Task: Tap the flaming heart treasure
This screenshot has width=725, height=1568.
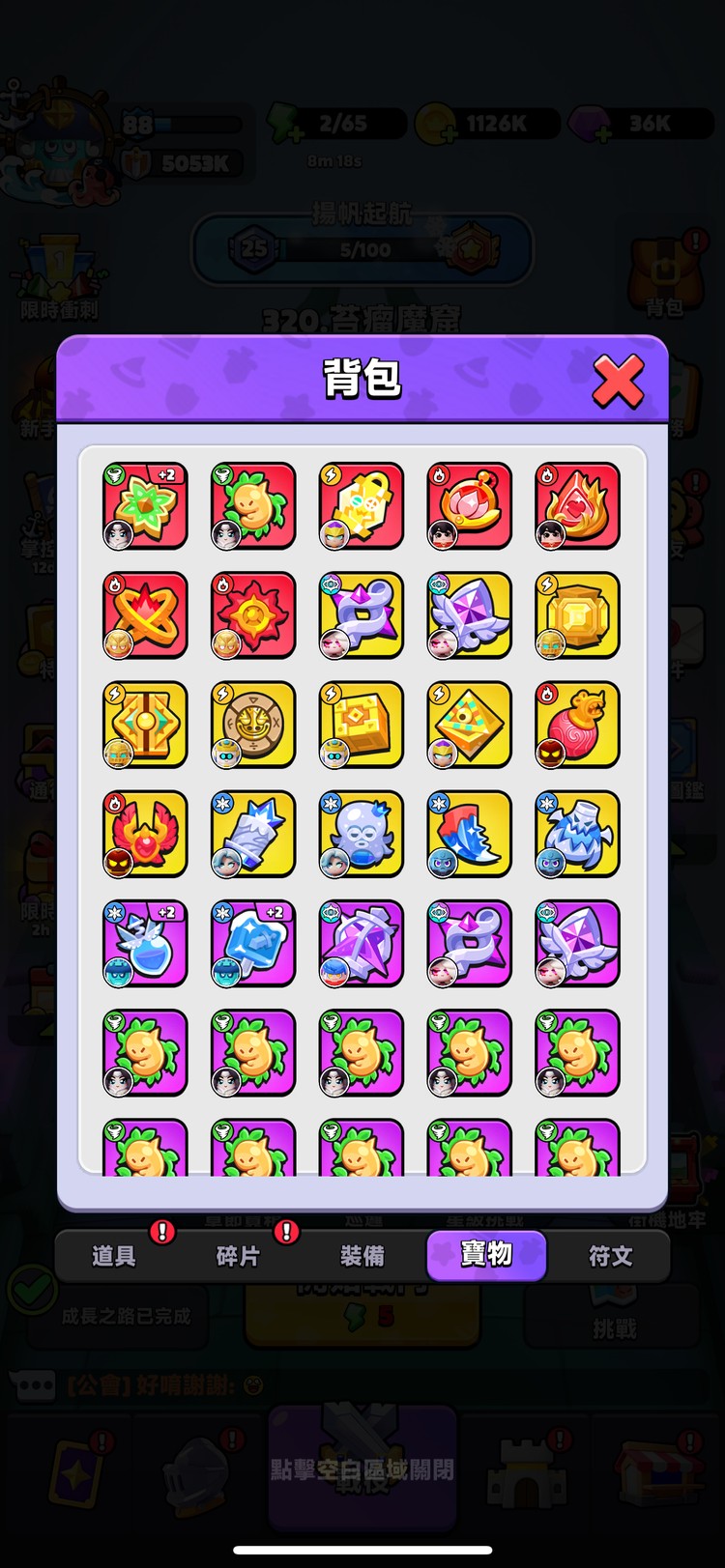Action: click(x=578, y=505)
